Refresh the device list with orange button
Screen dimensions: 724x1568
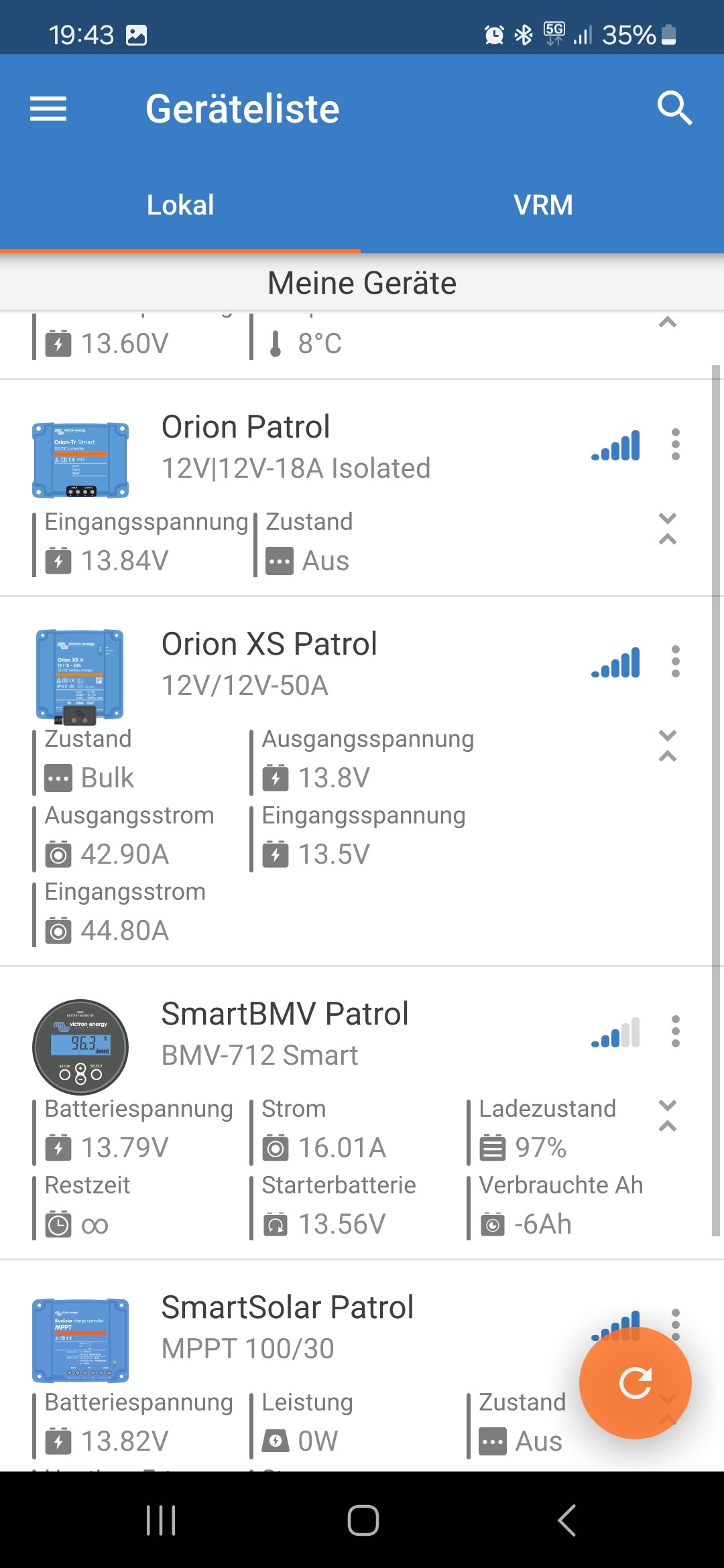point(636,1383)
